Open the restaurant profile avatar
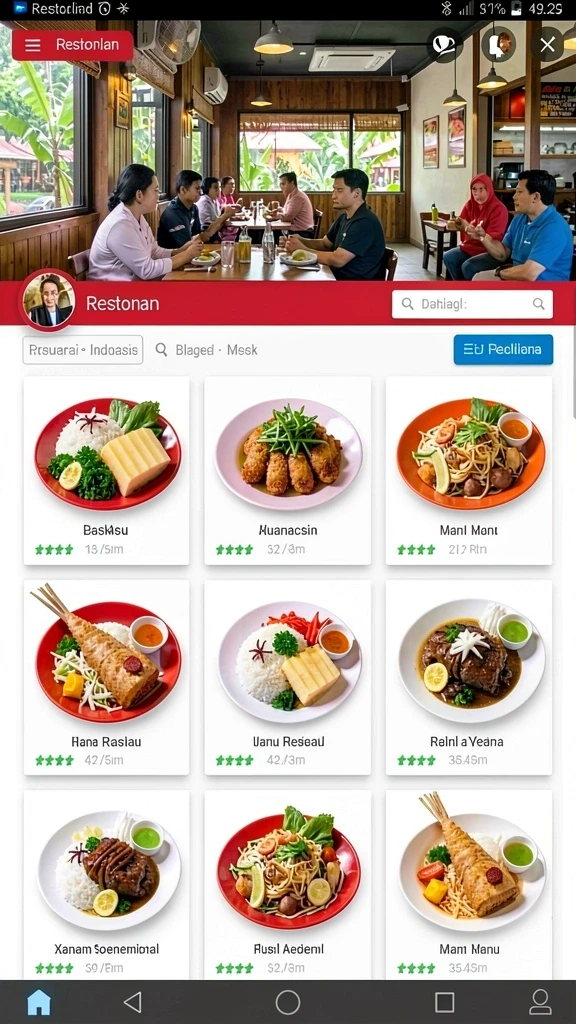576x1024 pixels. point(48,301)
